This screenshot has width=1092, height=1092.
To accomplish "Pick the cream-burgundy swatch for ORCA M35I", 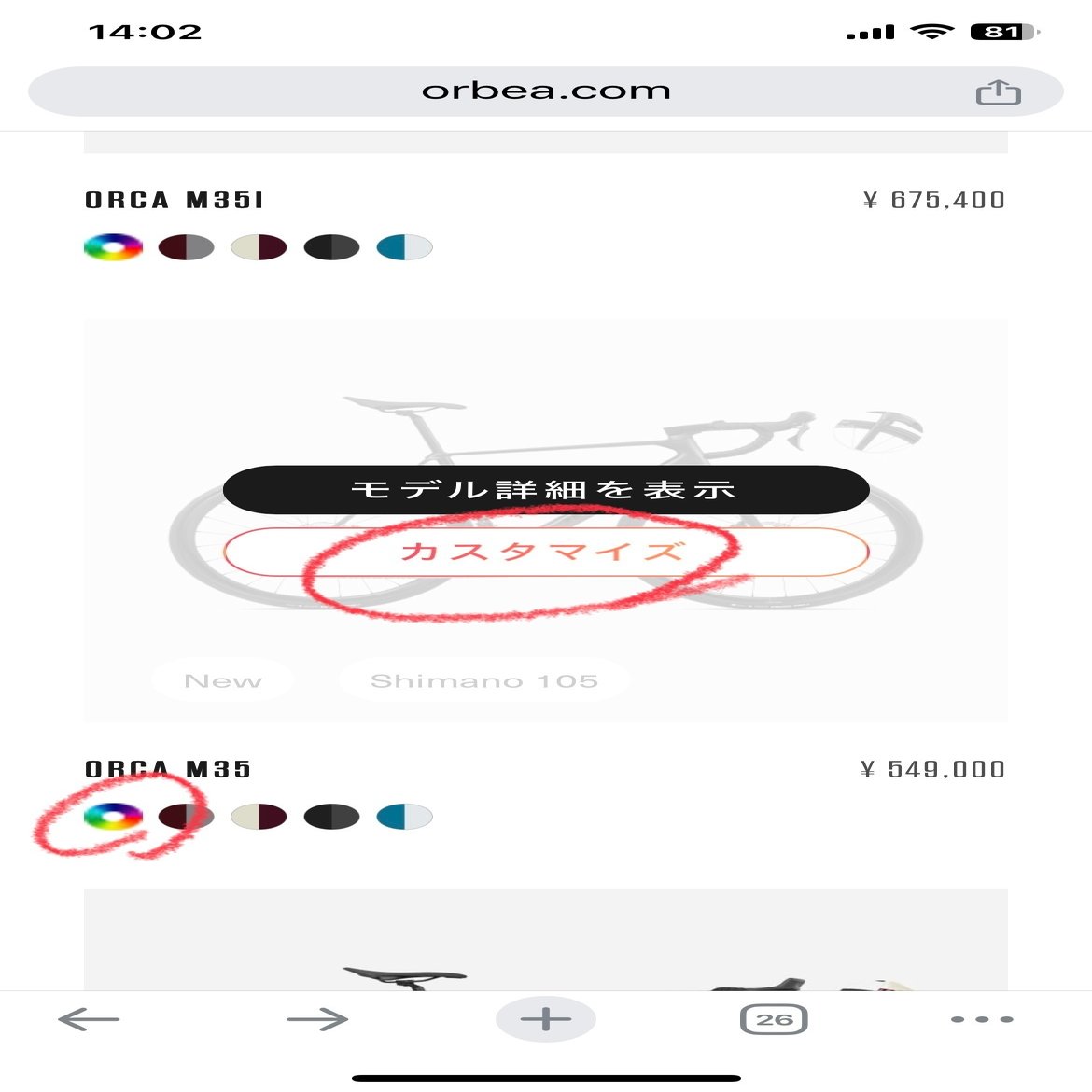I will coord(259,247).
